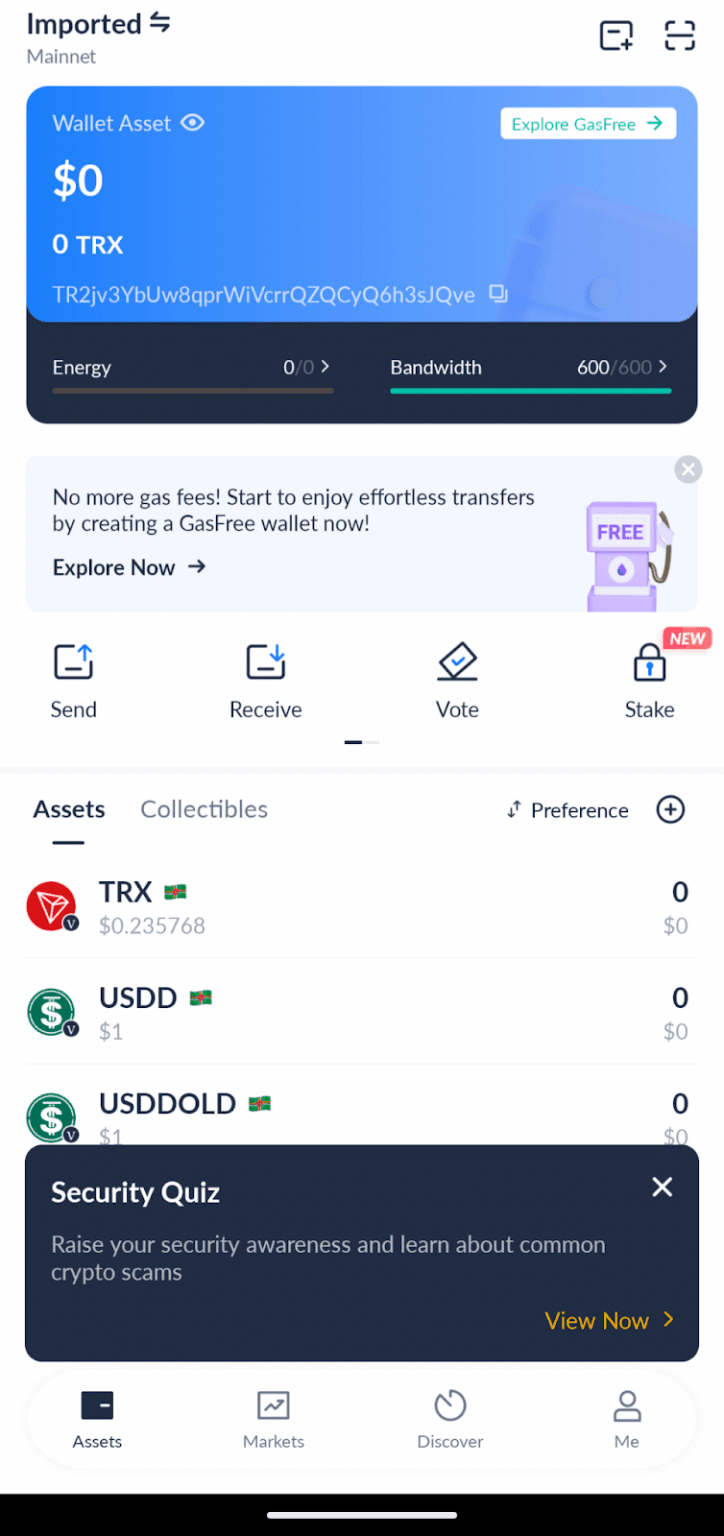The height and width of the screenshot is (1536, 724).
Task: Tap the Bandwidth progress bar
Action: coord(530,388)
